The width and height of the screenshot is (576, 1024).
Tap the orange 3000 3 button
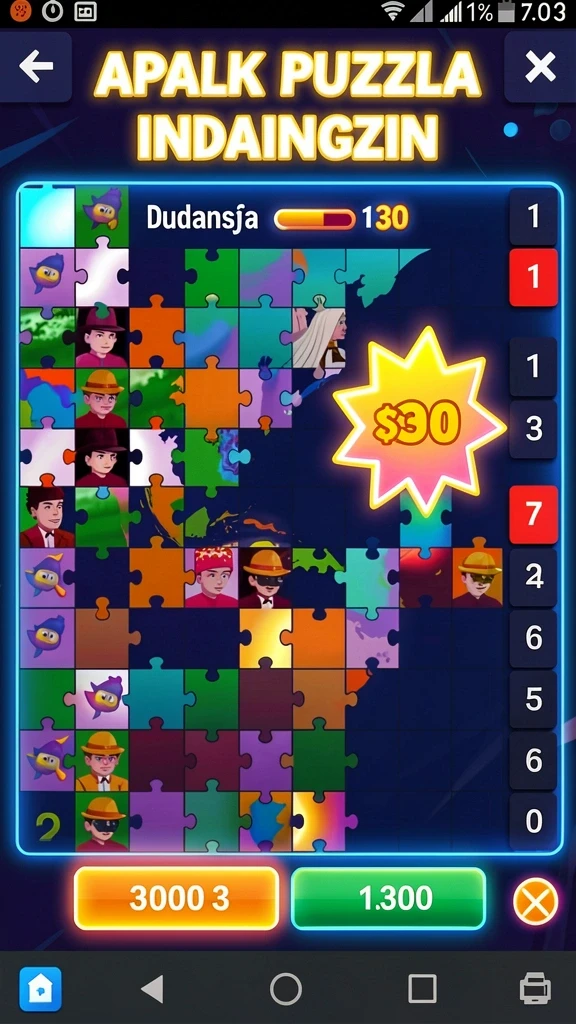[x=176, y=899]
